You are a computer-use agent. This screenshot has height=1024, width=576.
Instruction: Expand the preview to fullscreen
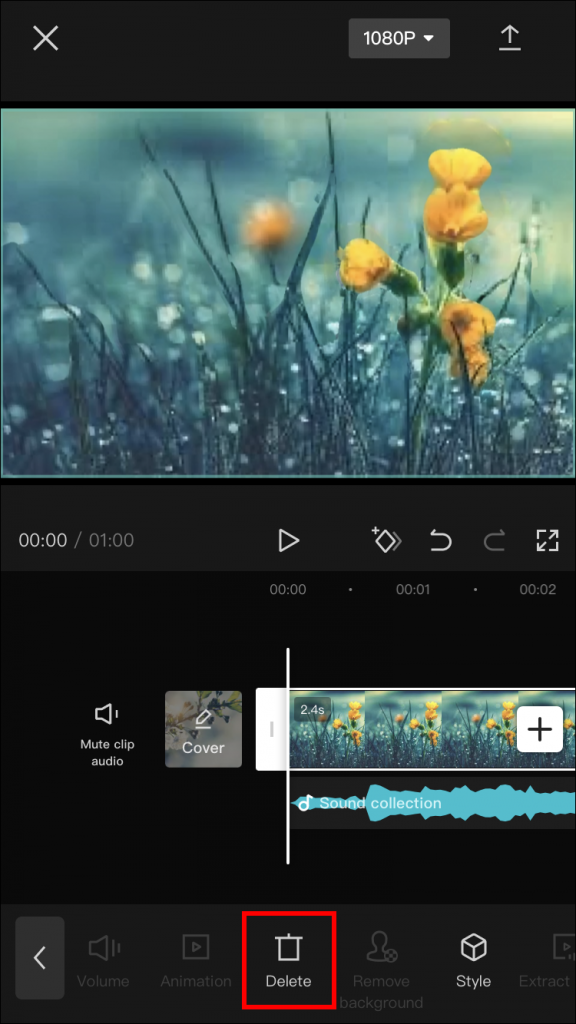[547, 540]
